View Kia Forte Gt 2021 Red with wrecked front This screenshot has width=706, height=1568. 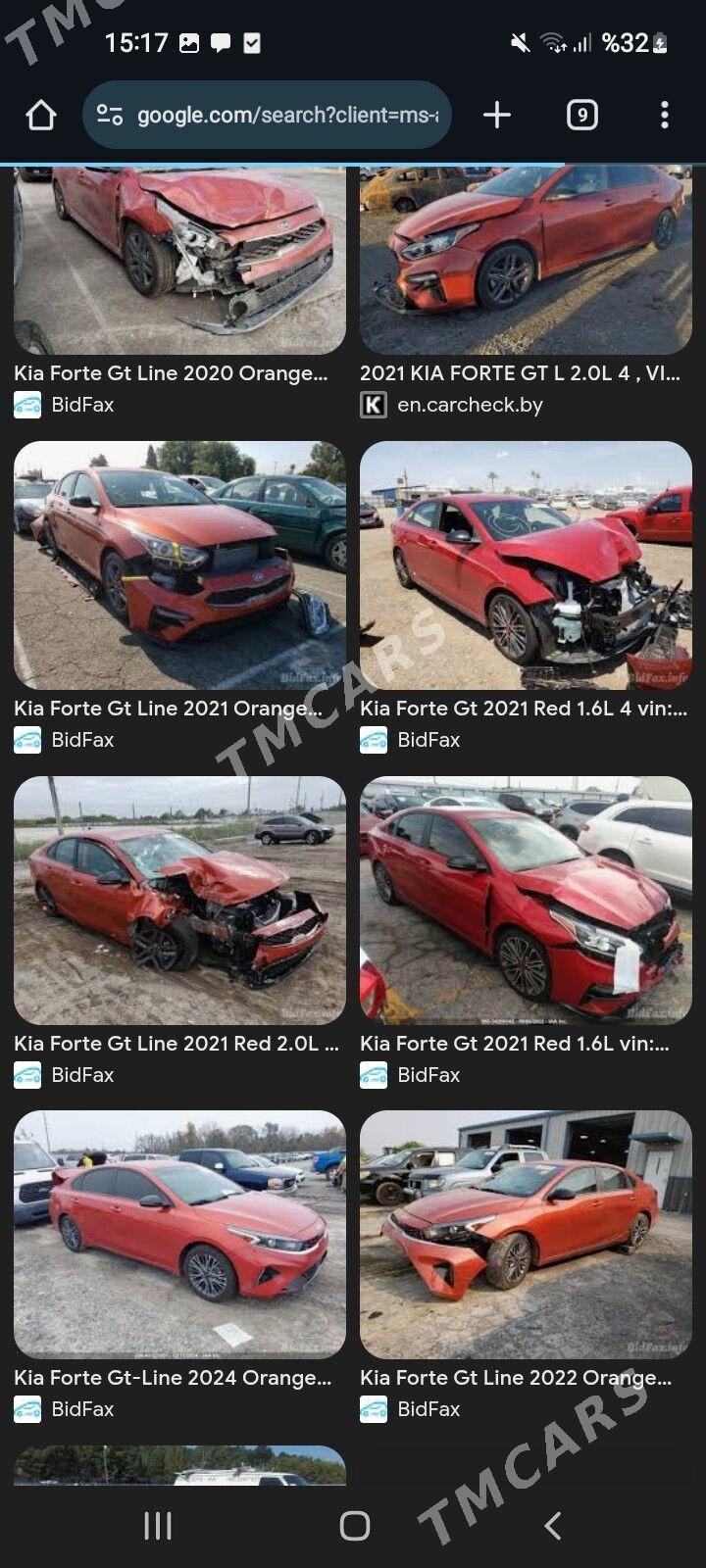pyautogui.click(x=526, y=565)
